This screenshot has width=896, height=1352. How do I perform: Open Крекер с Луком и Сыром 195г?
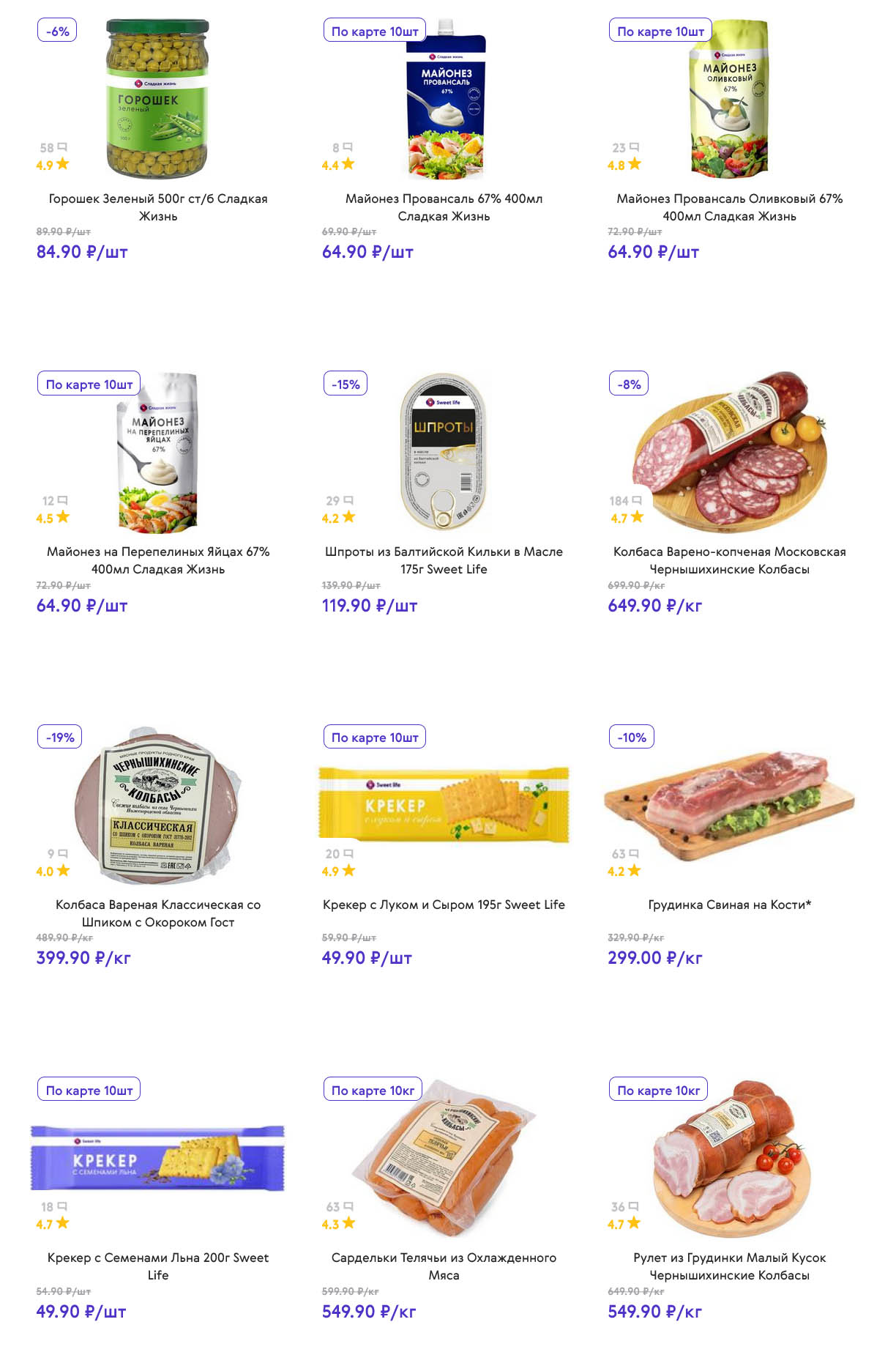[444, 905]
